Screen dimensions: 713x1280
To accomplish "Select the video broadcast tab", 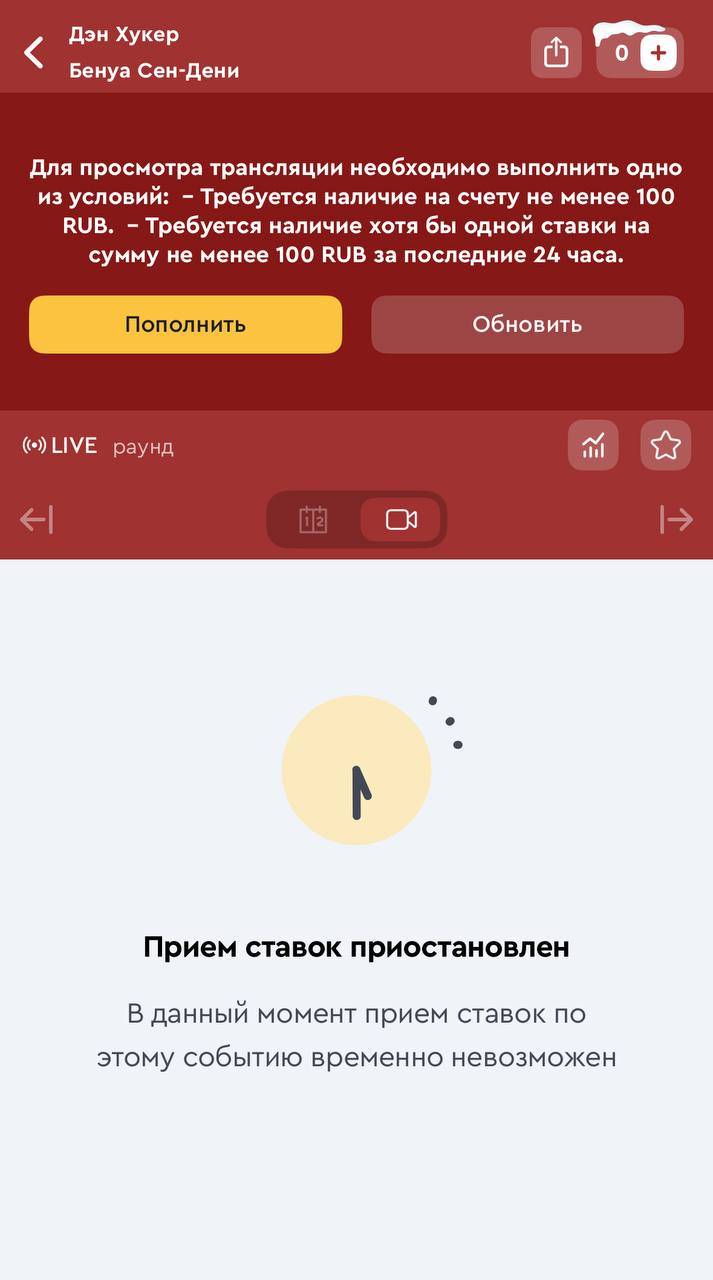I will point(401,520).
